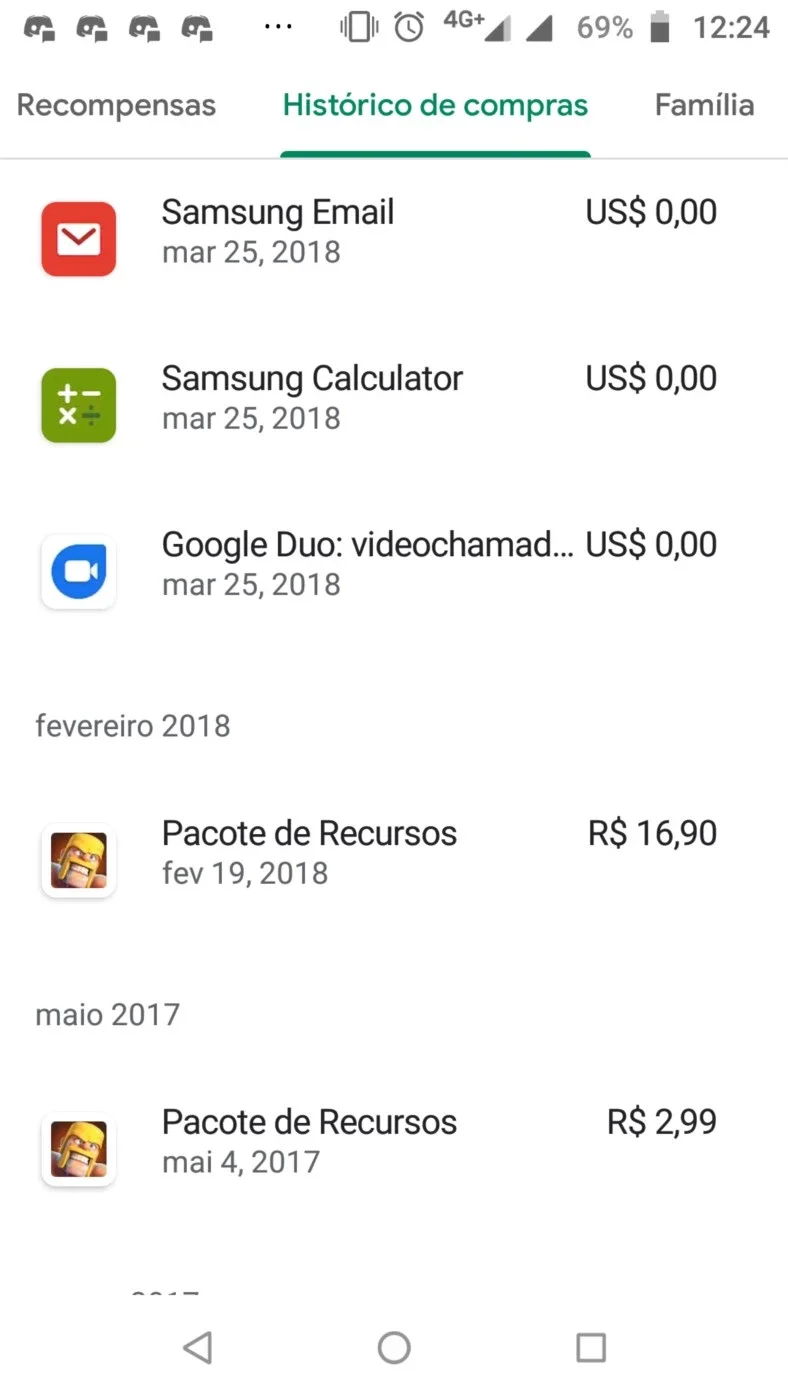Open the recent apps view
Viewport: 788px width, 1400px height.
point(591,1348)
